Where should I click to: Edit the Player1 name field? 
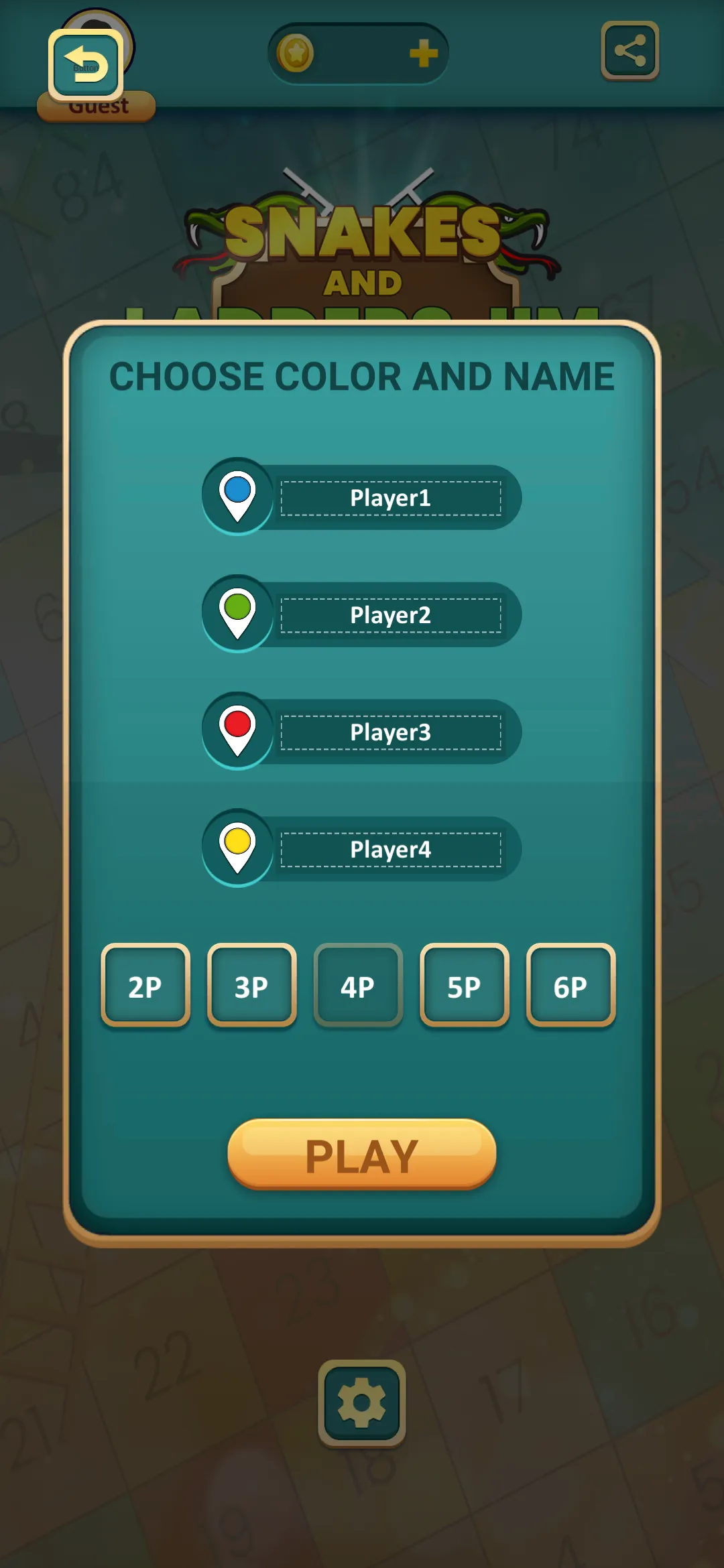point(391,498)
